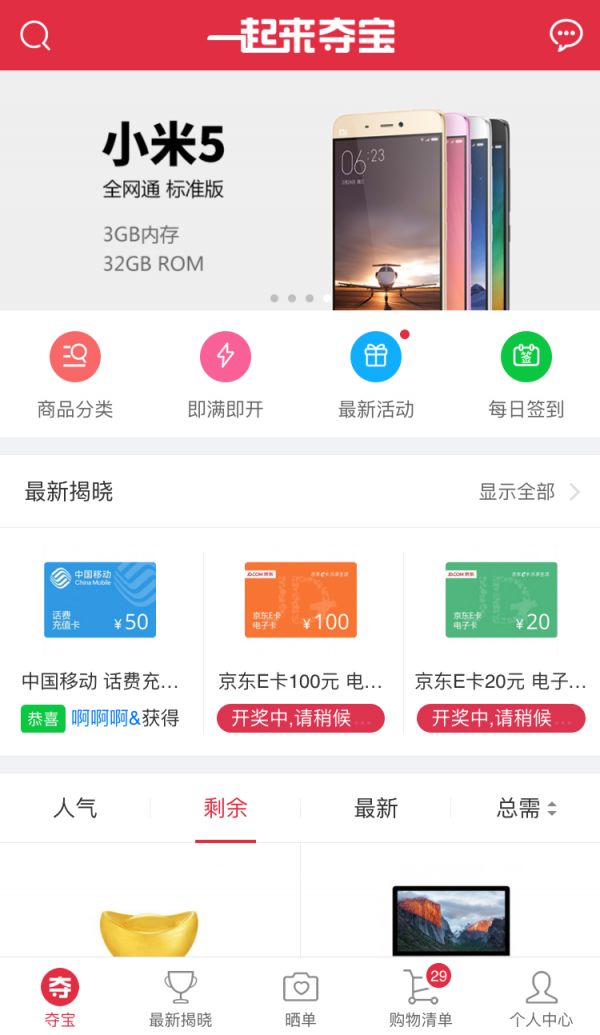View 最新活动 latest activities
Screen dimensions: 600x1035
(376, 375)
